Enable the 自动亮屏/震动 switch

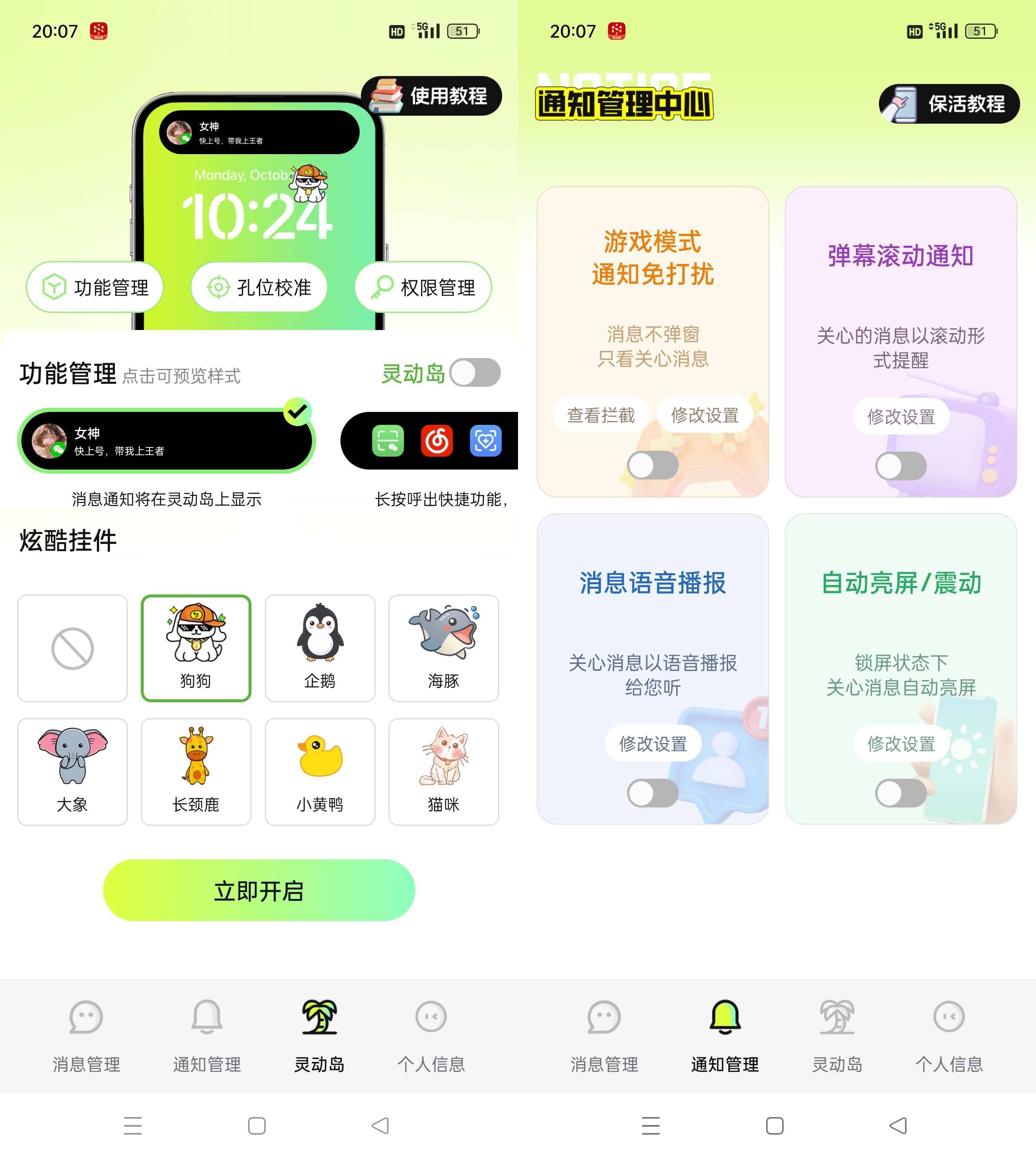tap(901, 793)
